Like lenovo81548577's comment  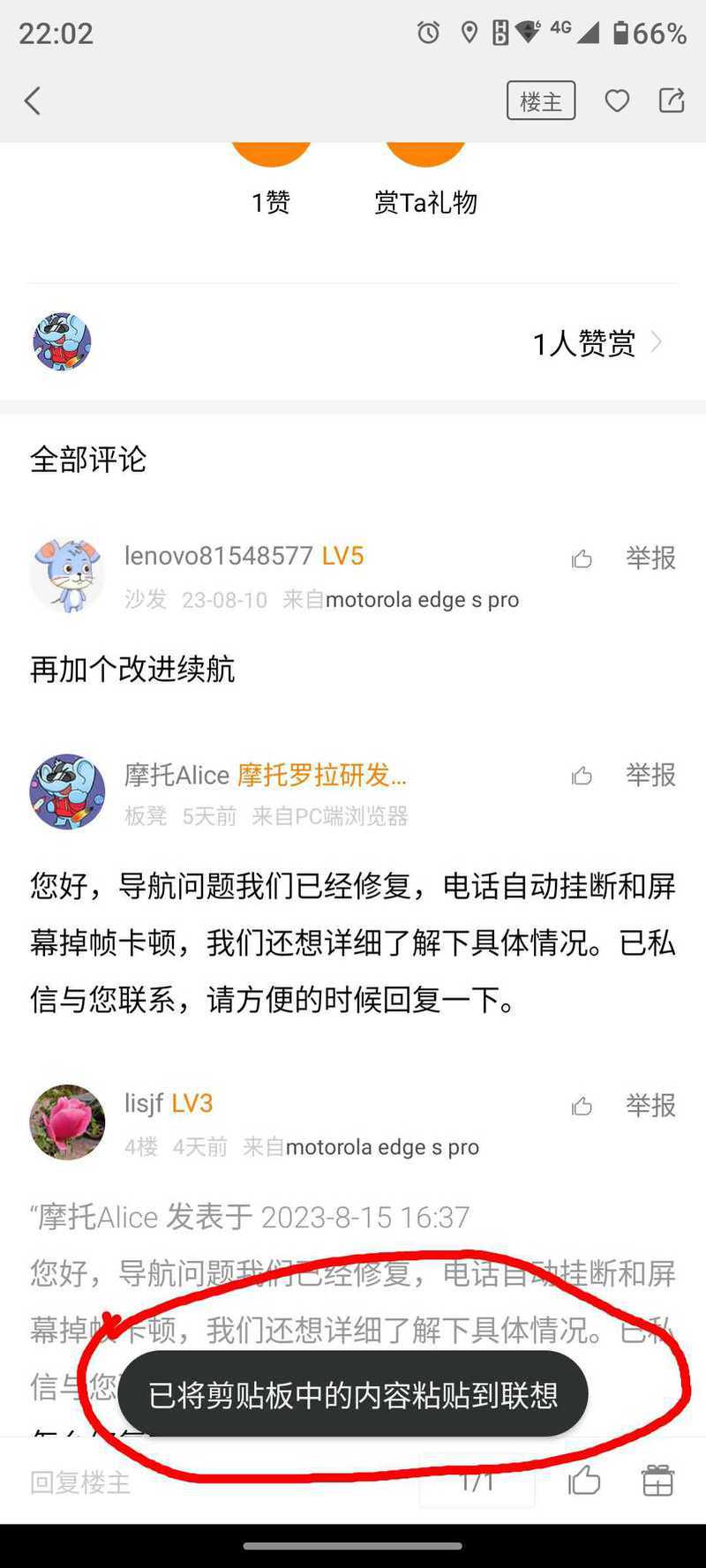click(x=582, y=559)
